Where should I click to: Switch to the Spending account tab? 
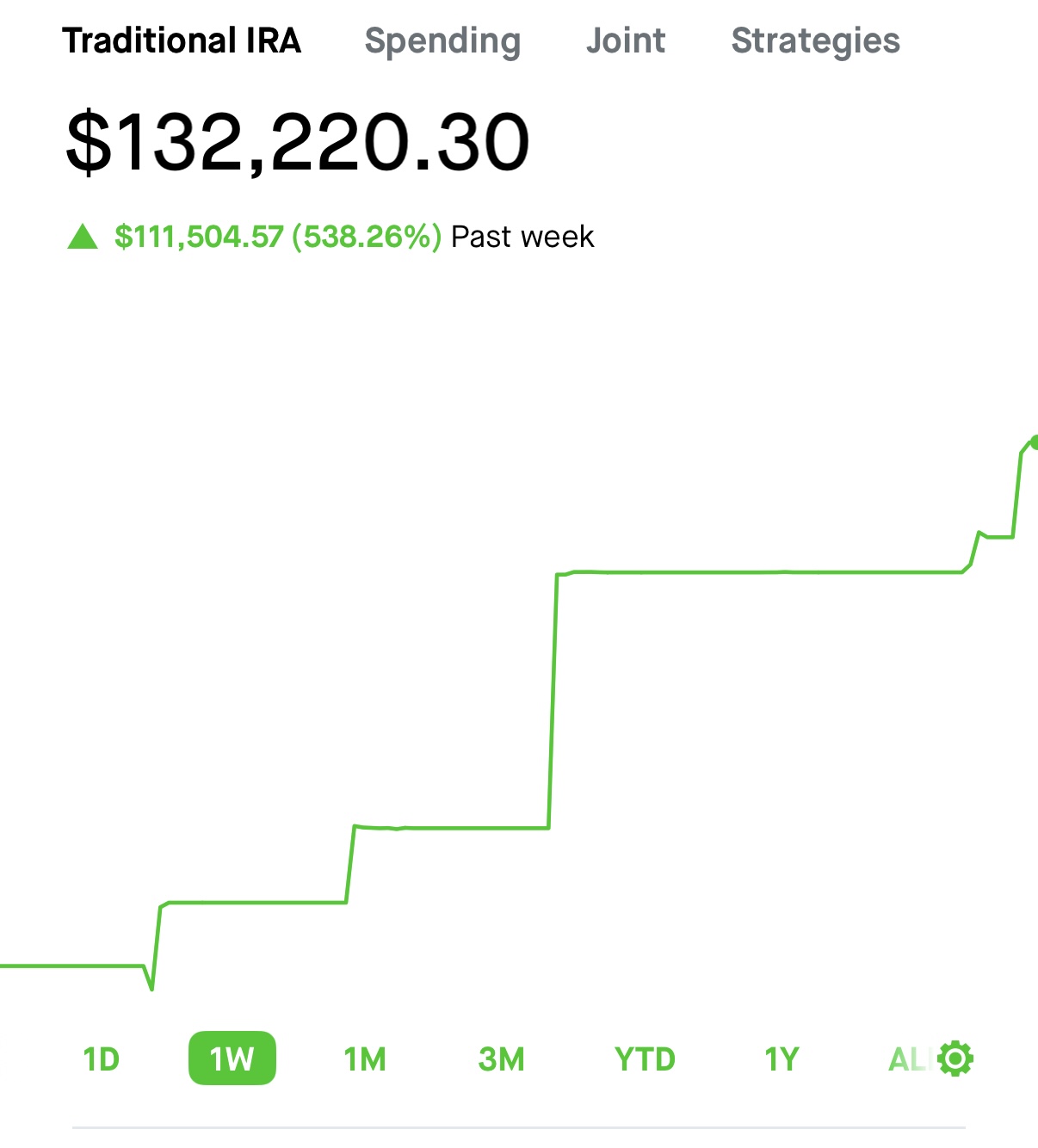pyautogui.click(x=442, y=41)
